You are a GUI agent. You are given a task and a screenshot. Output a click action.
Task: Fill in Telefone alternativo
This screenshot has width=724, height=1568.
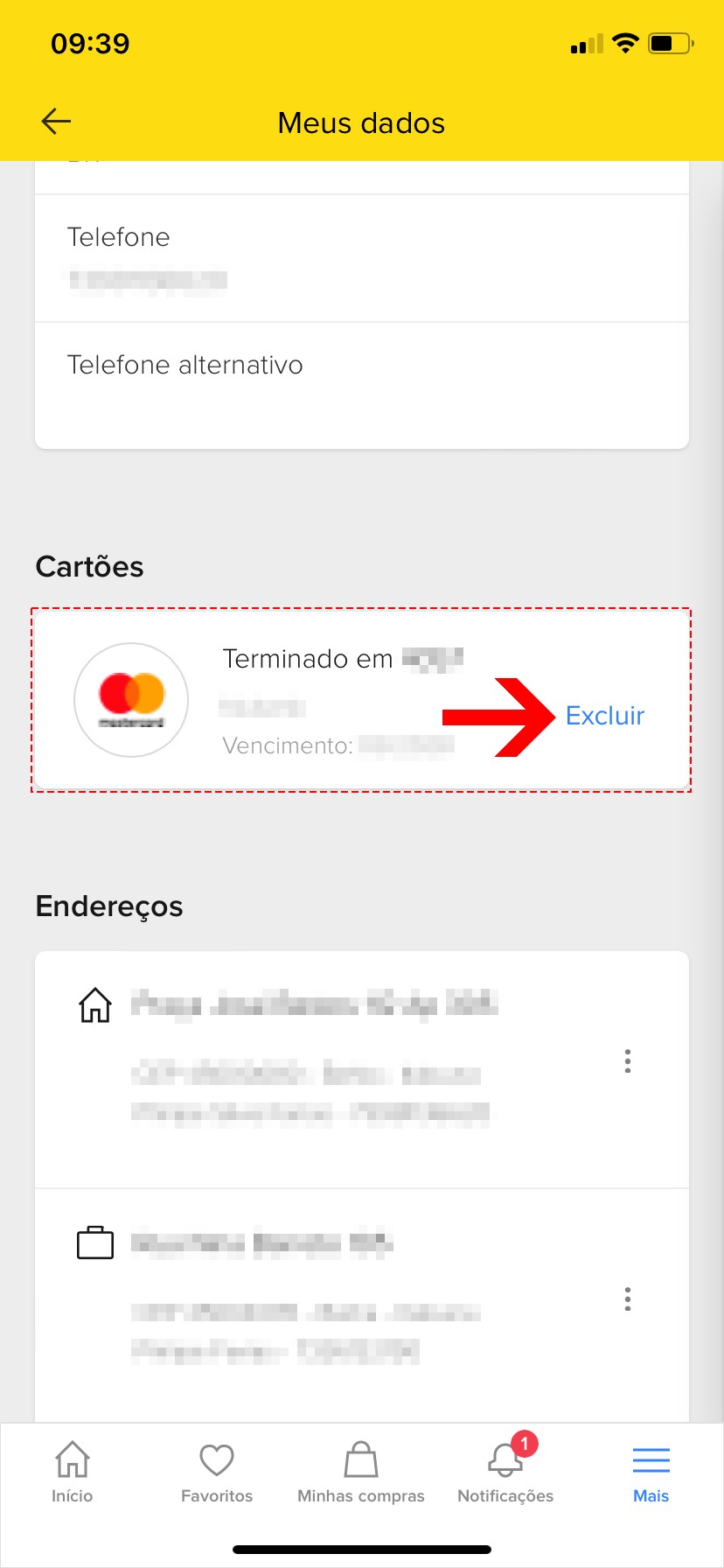pos(361,385)
